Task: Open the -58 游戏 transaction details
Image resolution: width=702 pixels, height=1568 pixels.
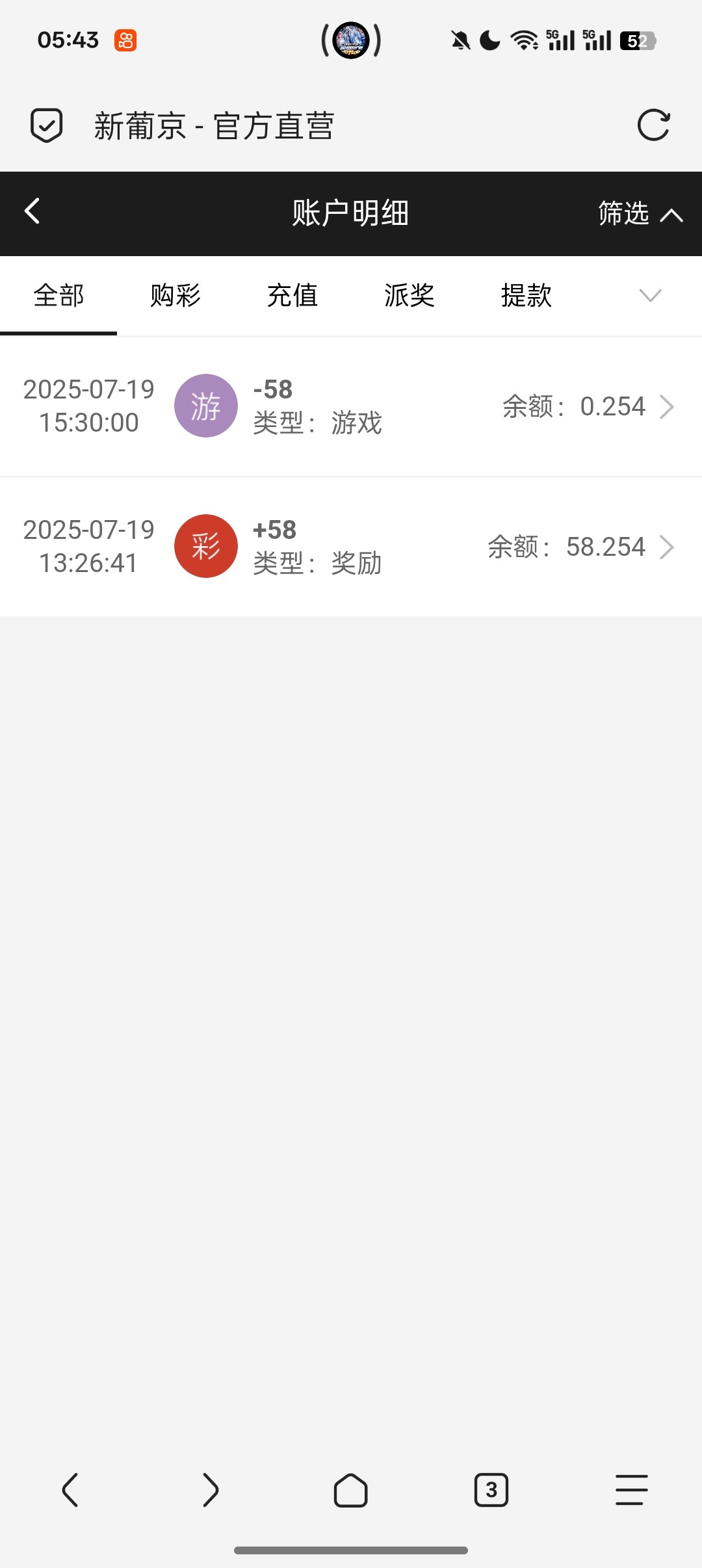Action: [x=351, y=406]
